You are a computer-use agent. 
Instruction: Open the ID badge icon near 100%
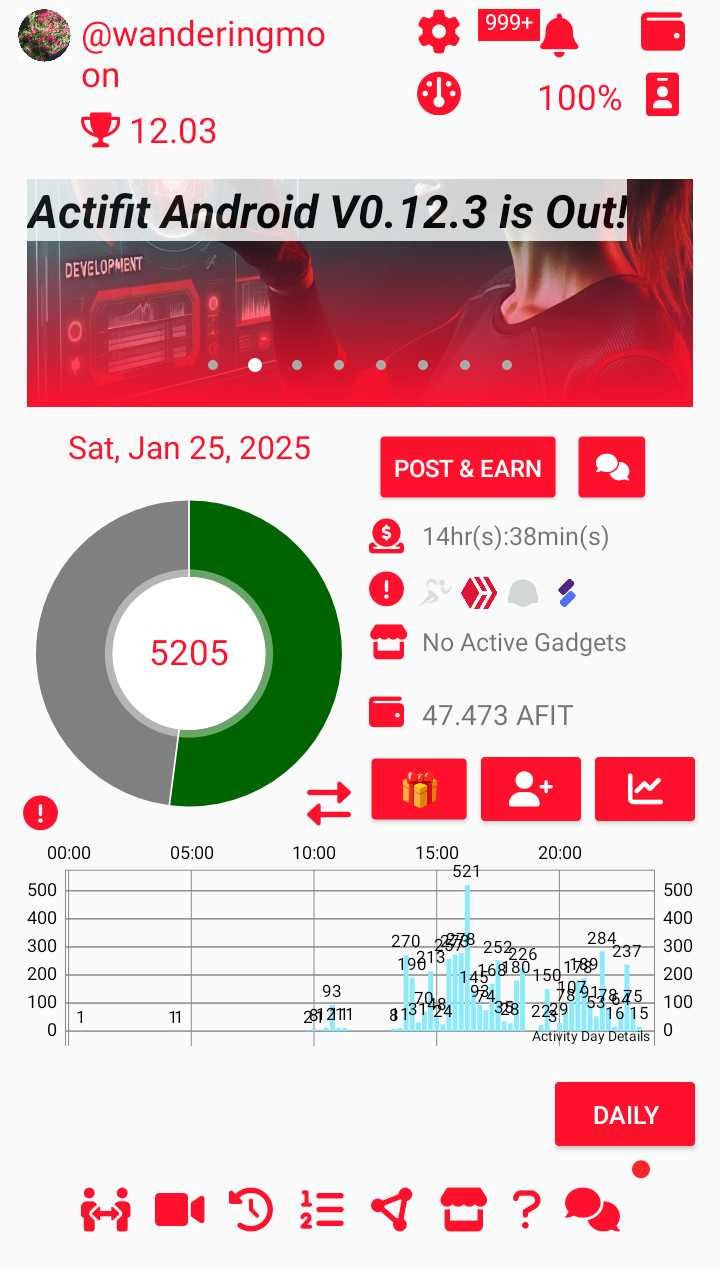(662, 95)
